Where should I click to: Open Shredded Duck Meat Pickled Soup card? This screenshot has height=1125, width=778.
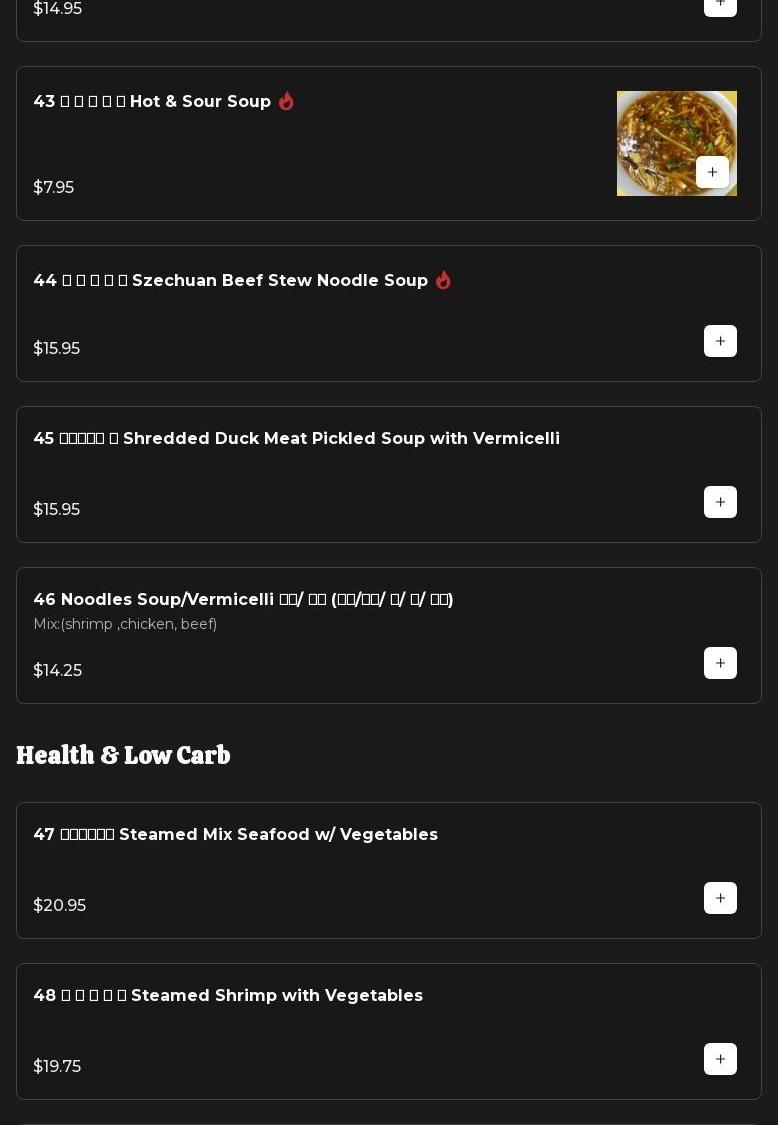click(x=340, y=439)
